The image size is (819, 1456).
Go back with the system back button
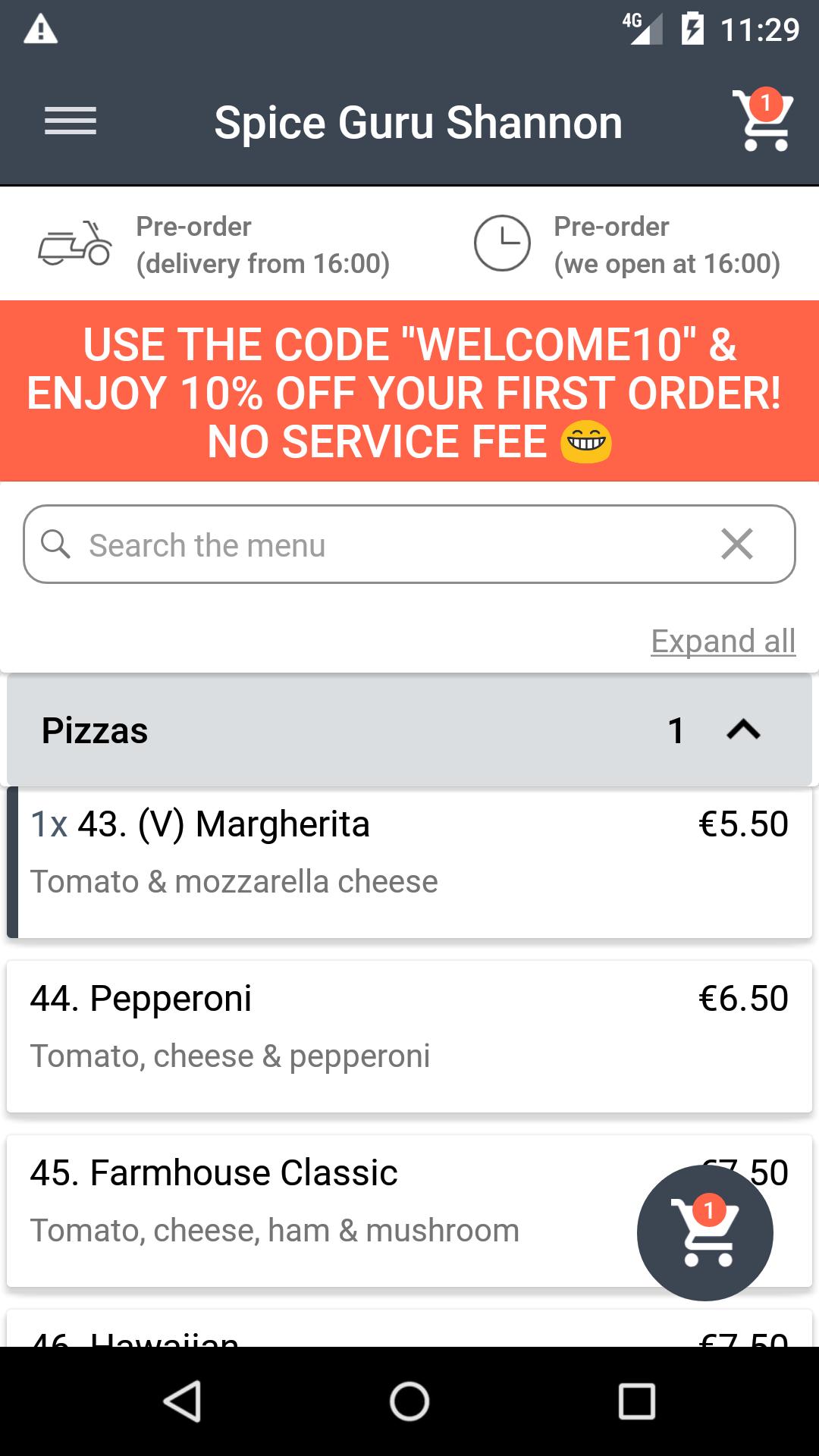[x=182, y=1400]
